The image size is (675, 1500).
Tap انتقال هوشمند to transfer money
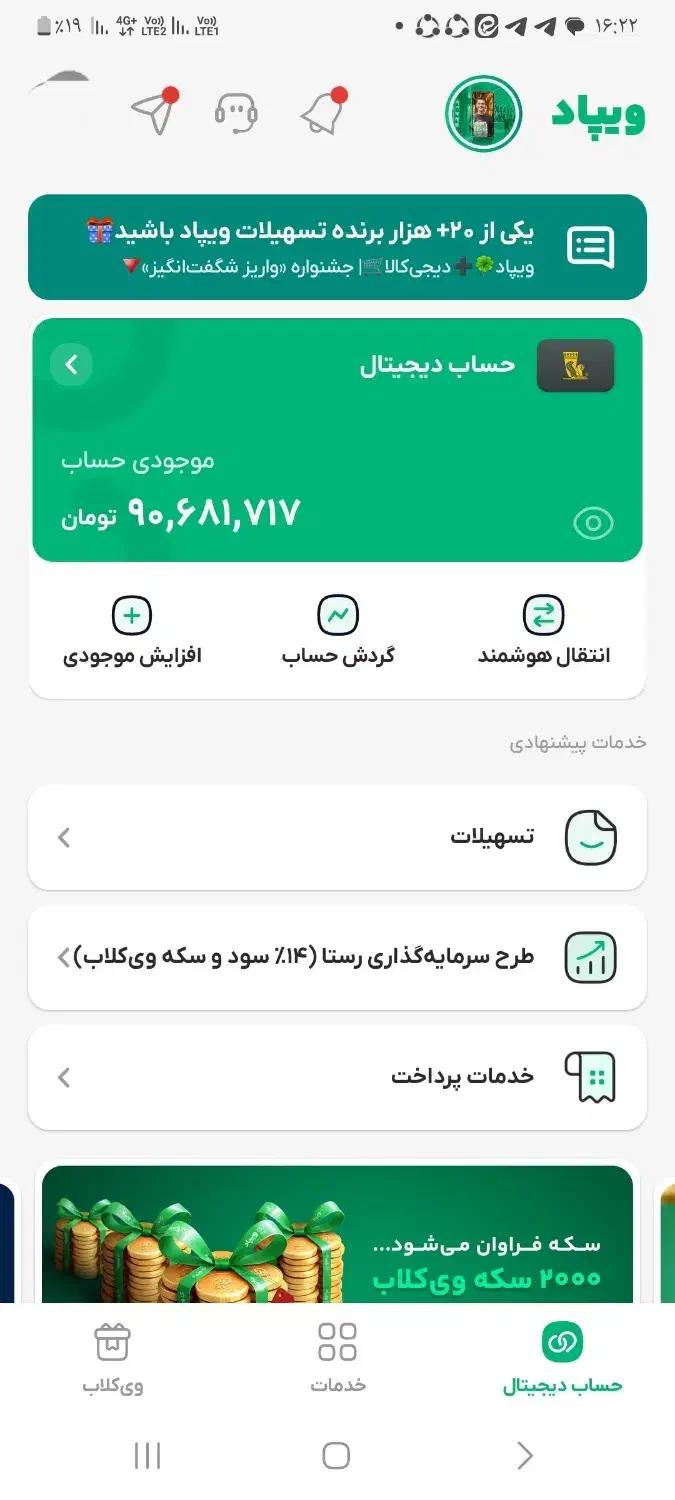pyautogui.click(x=543, y=632)
